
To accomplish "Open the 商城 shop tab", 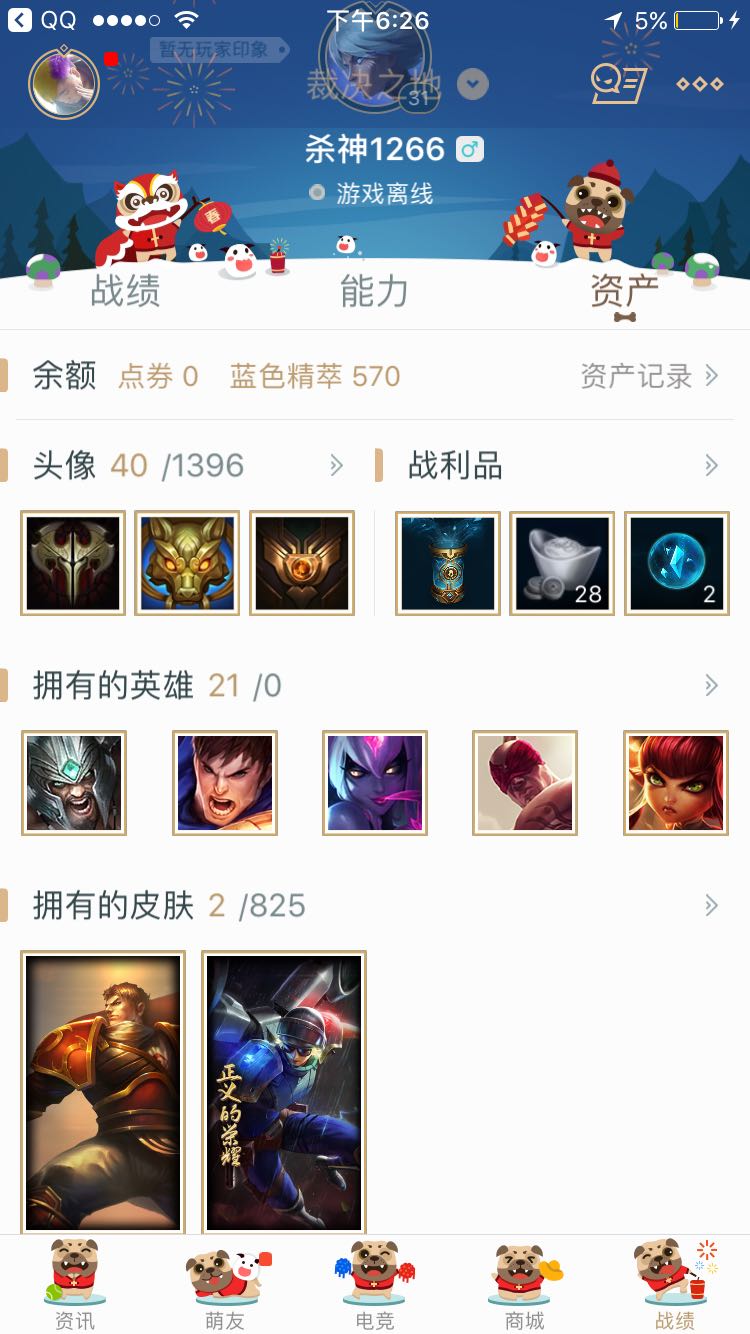I will point(525,1286).
